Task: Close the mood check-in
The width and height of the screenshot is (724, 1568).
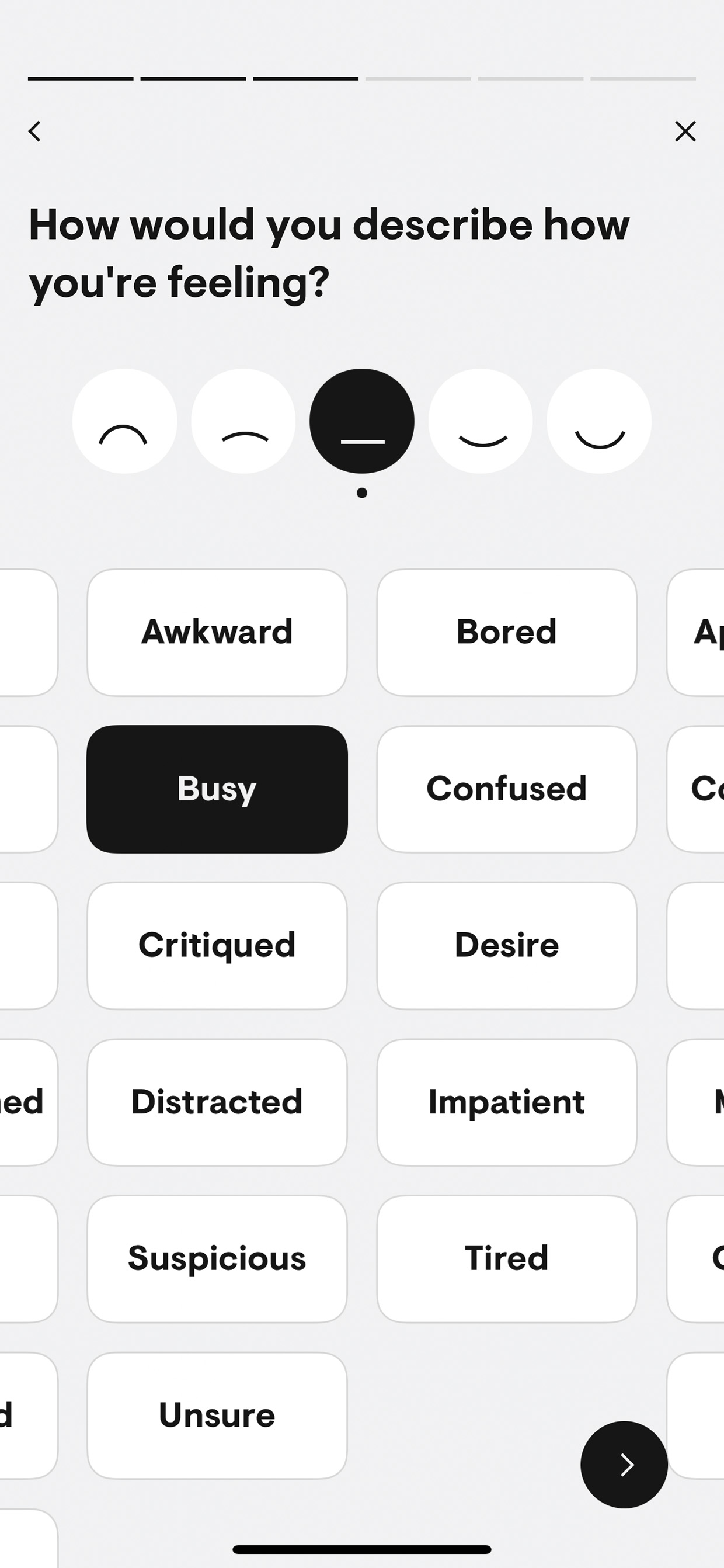Action: pyautogui.click(x=685, y=131)
